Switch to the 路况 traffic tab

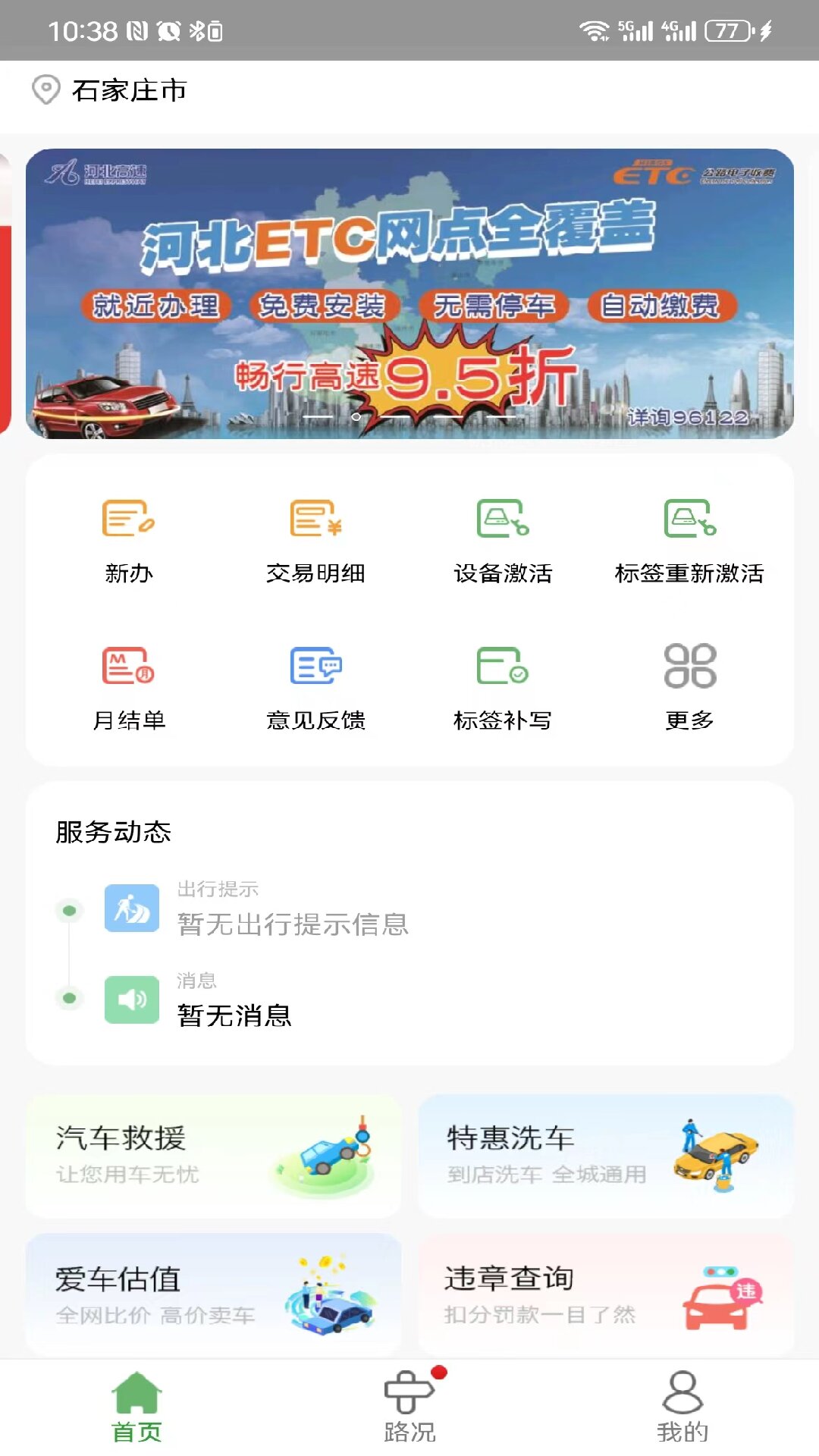[409, 1410]
